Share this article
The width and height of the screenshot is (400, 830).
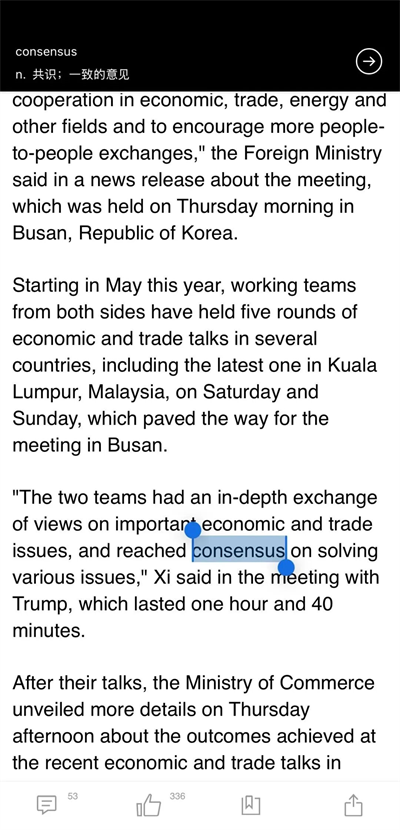[353, 805]
